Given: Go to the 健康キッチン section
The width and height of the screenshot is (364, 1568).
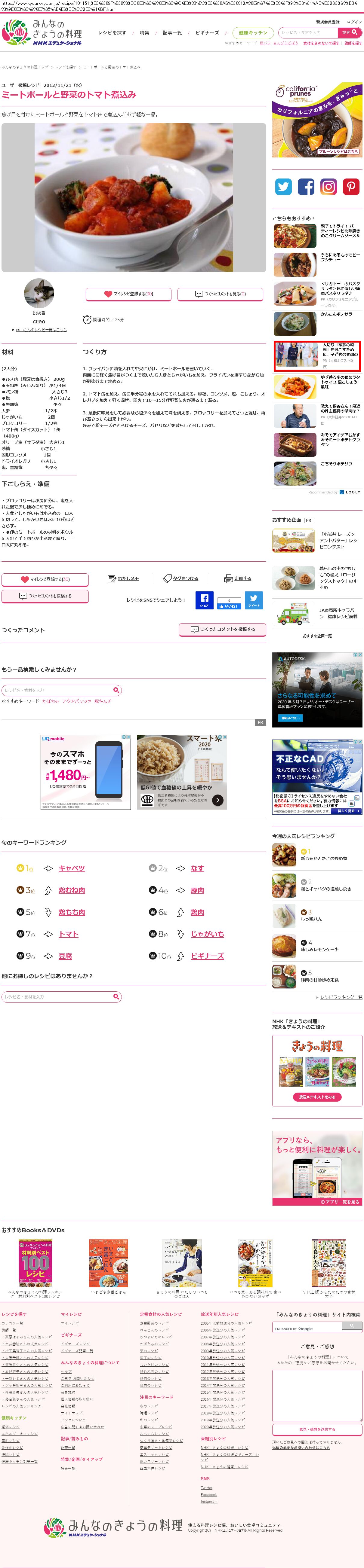Looking at the screenshot, I should click(252, 33).
